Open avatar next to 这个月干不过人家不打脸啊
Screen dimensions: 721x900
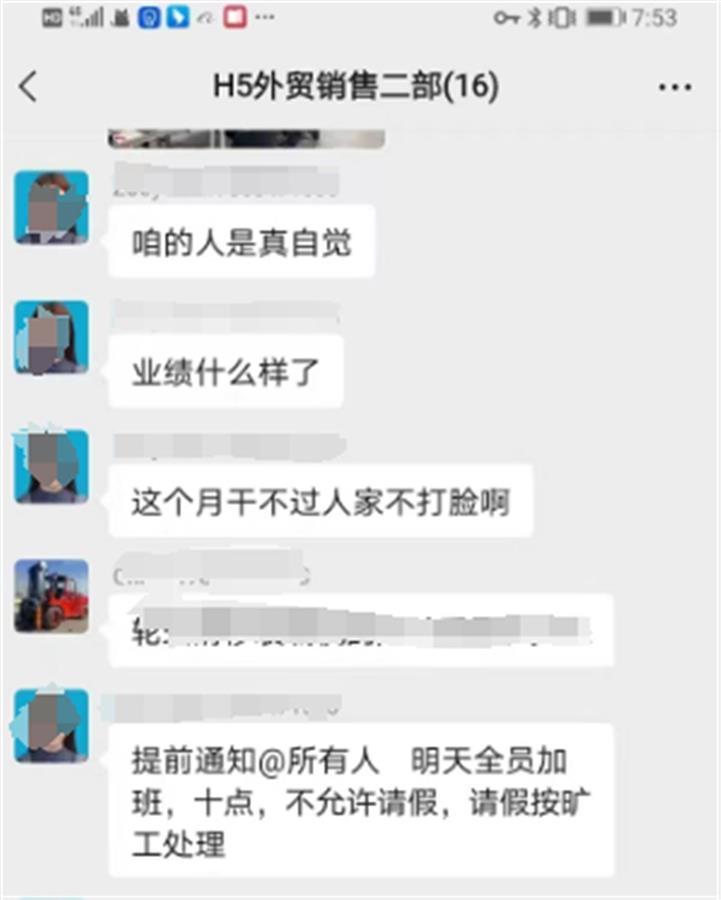point(51,466)
